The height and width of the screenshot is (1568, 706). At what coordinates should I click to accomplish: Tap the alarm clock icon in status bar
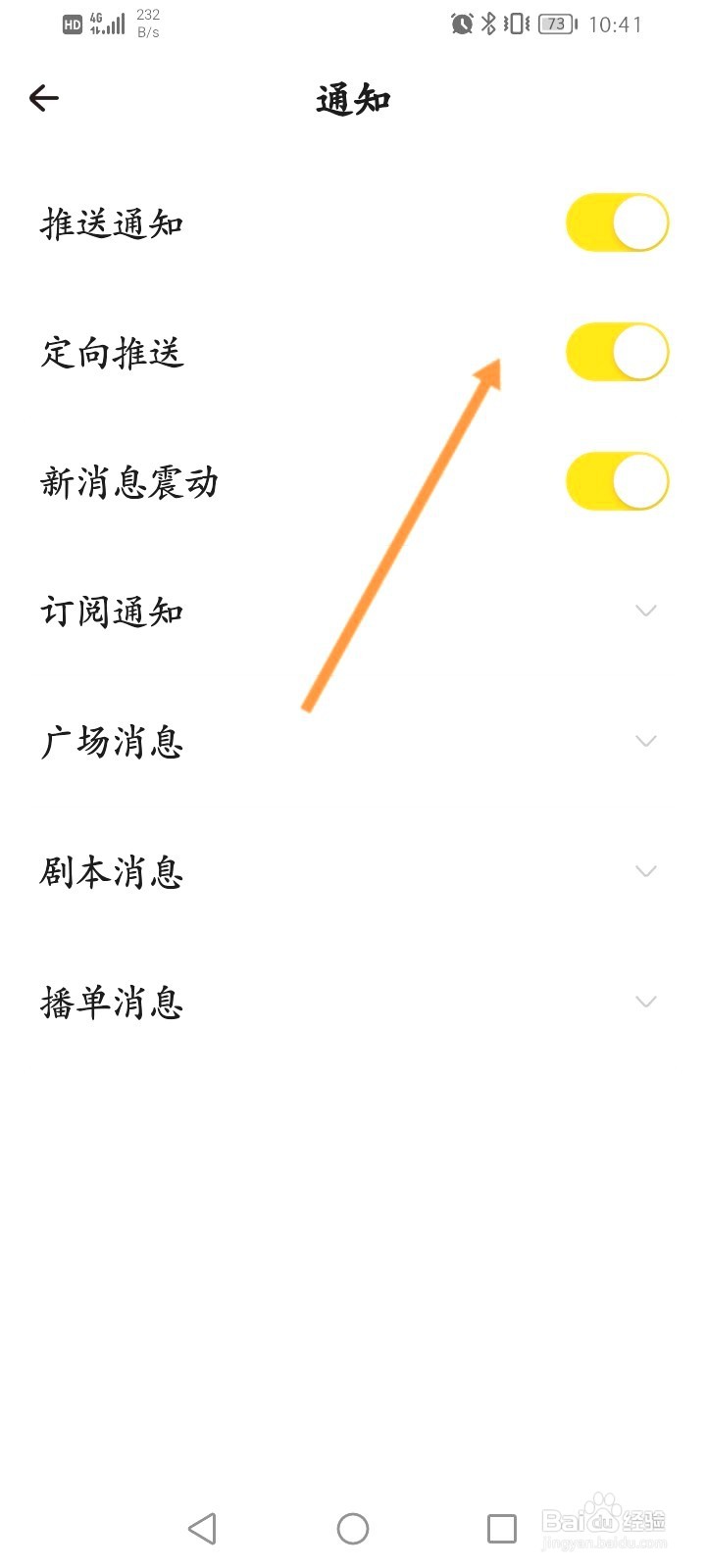pyautogui.click(x=462, y=24)
